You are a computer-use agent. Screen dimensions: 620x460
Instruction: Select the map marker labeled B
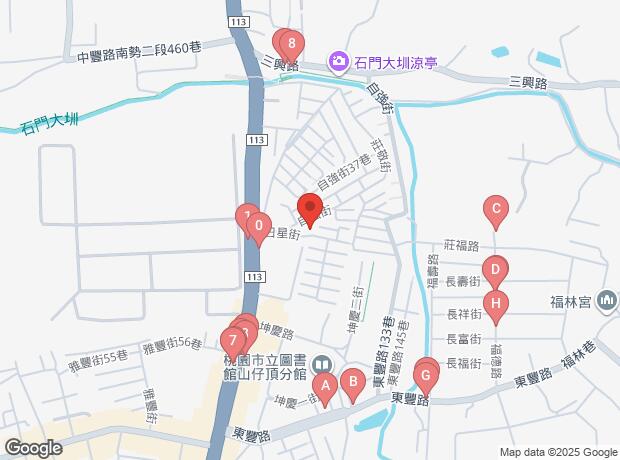pos(351,381)
